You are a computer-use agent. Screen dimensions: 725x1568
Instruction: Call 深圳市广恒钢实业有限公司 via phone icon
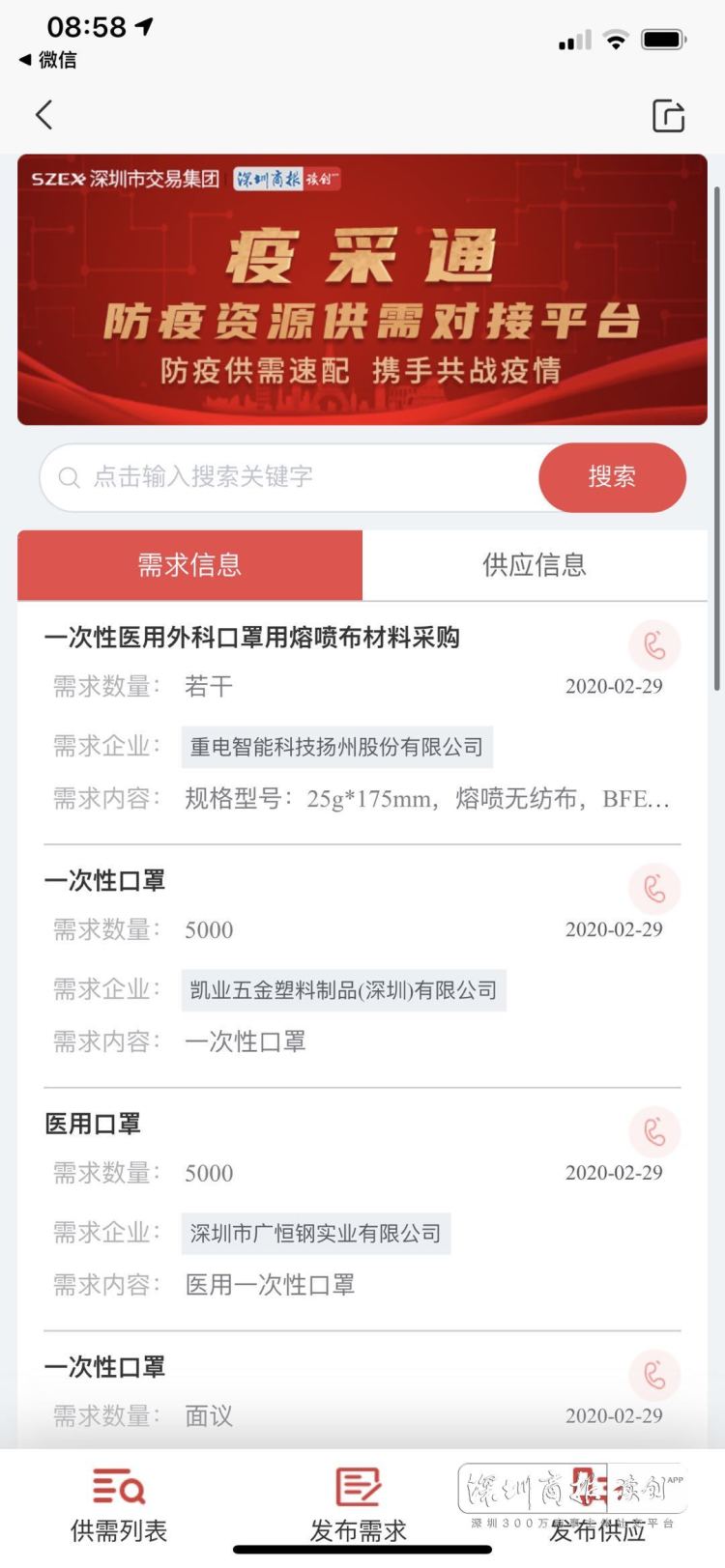pyautogui.click(x=654, y=1132)
